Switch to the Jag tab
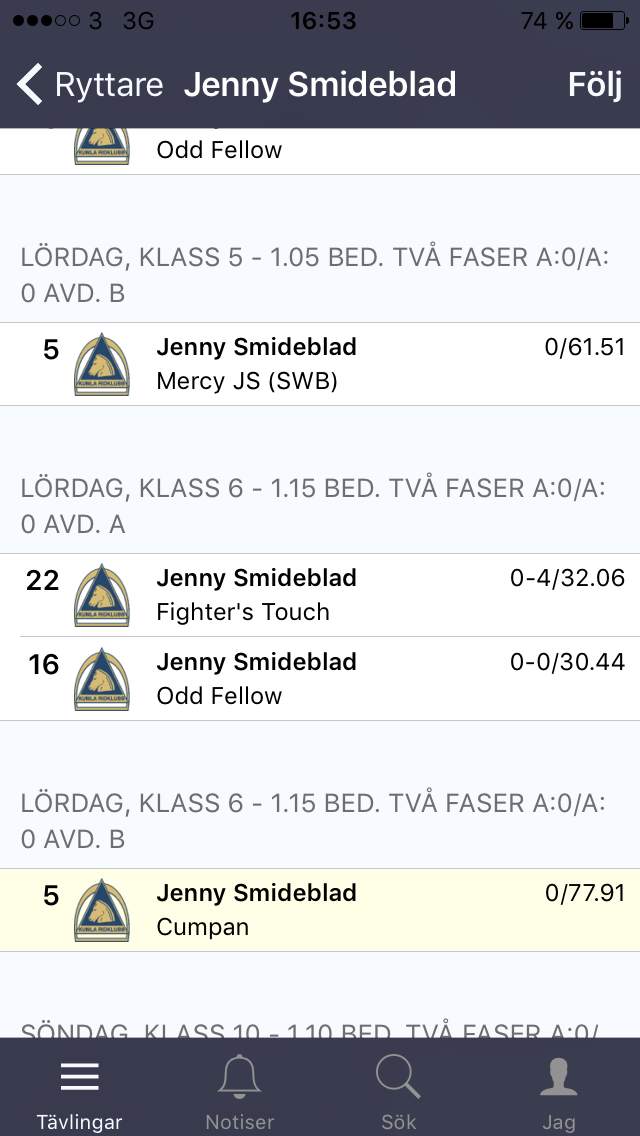 tap(559, 1090)
